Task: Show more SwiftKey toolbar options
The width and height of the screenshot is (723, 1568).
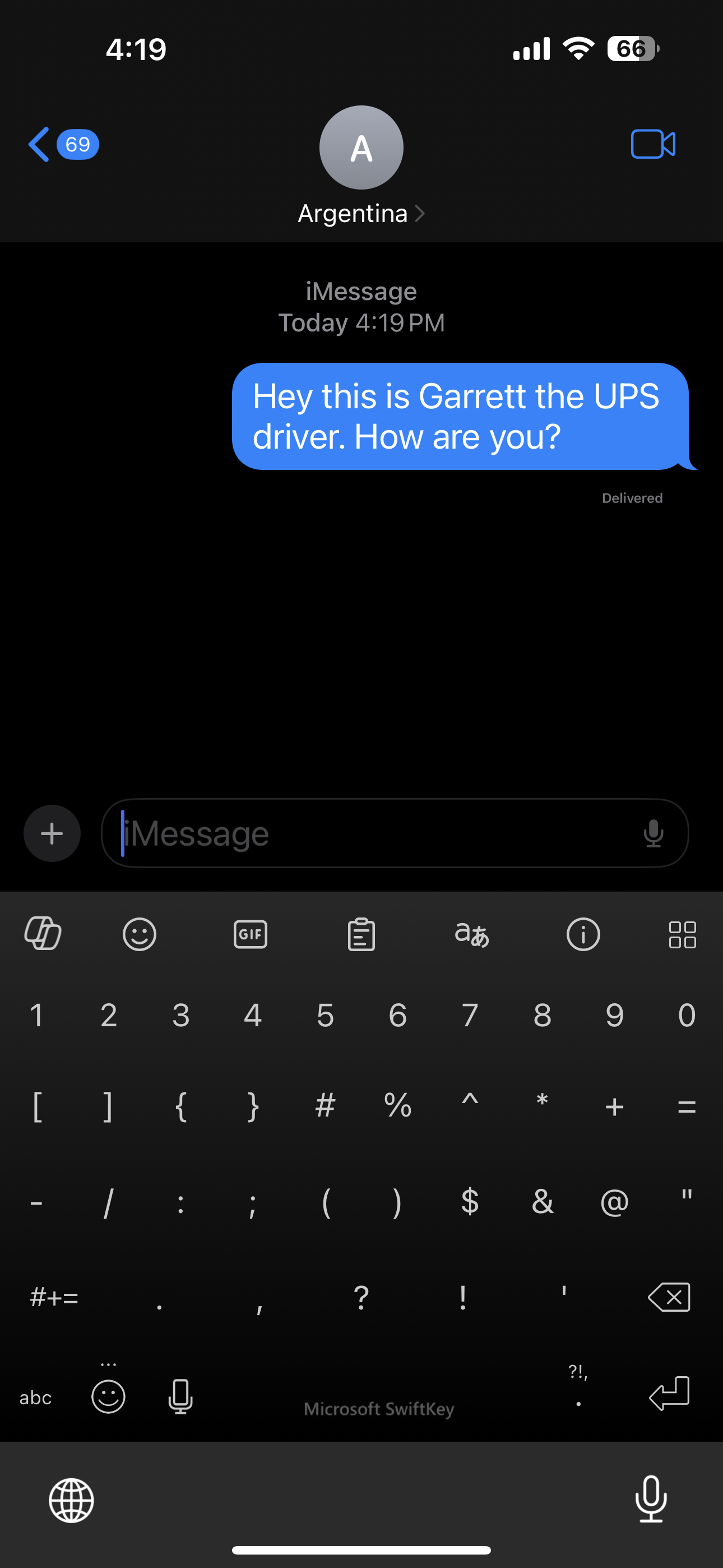Action: point(682,934)
